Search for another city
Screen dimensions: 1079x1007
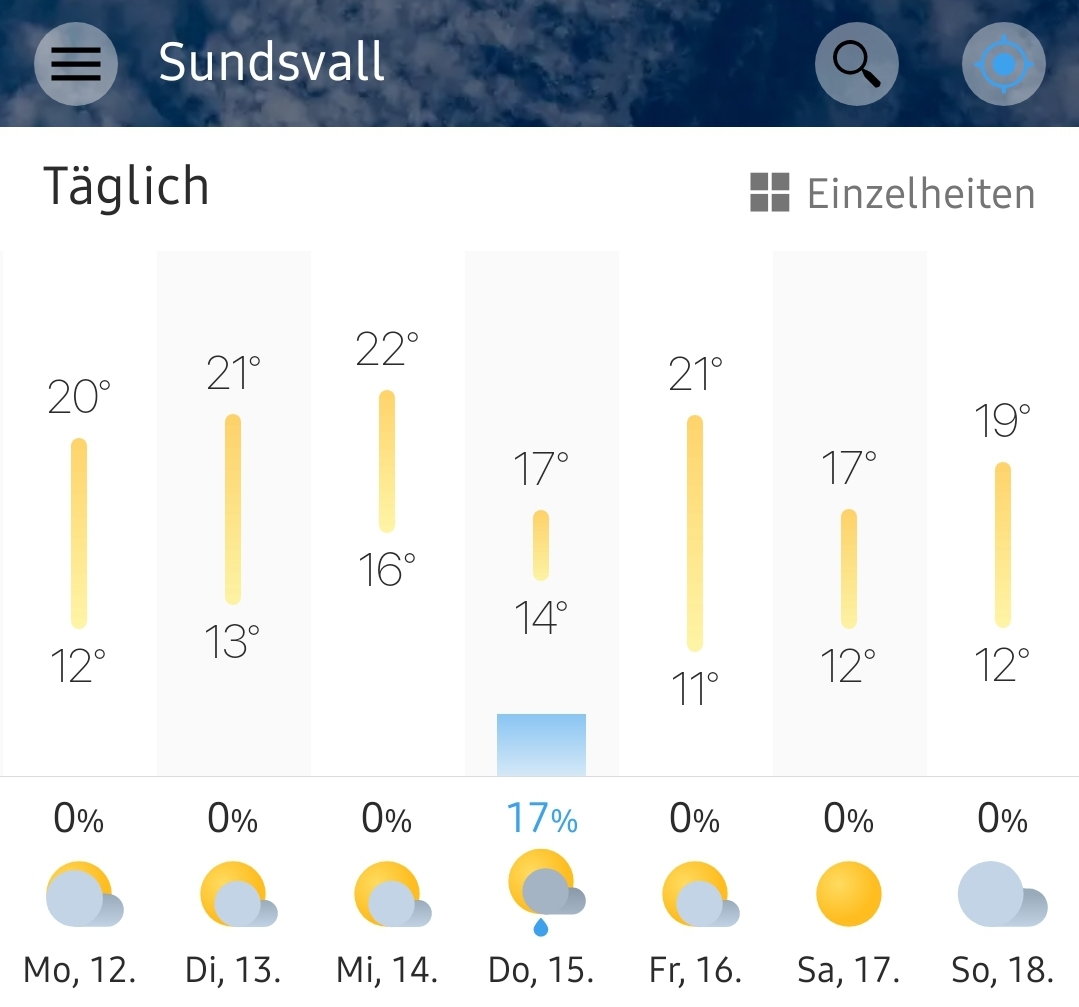856,64
